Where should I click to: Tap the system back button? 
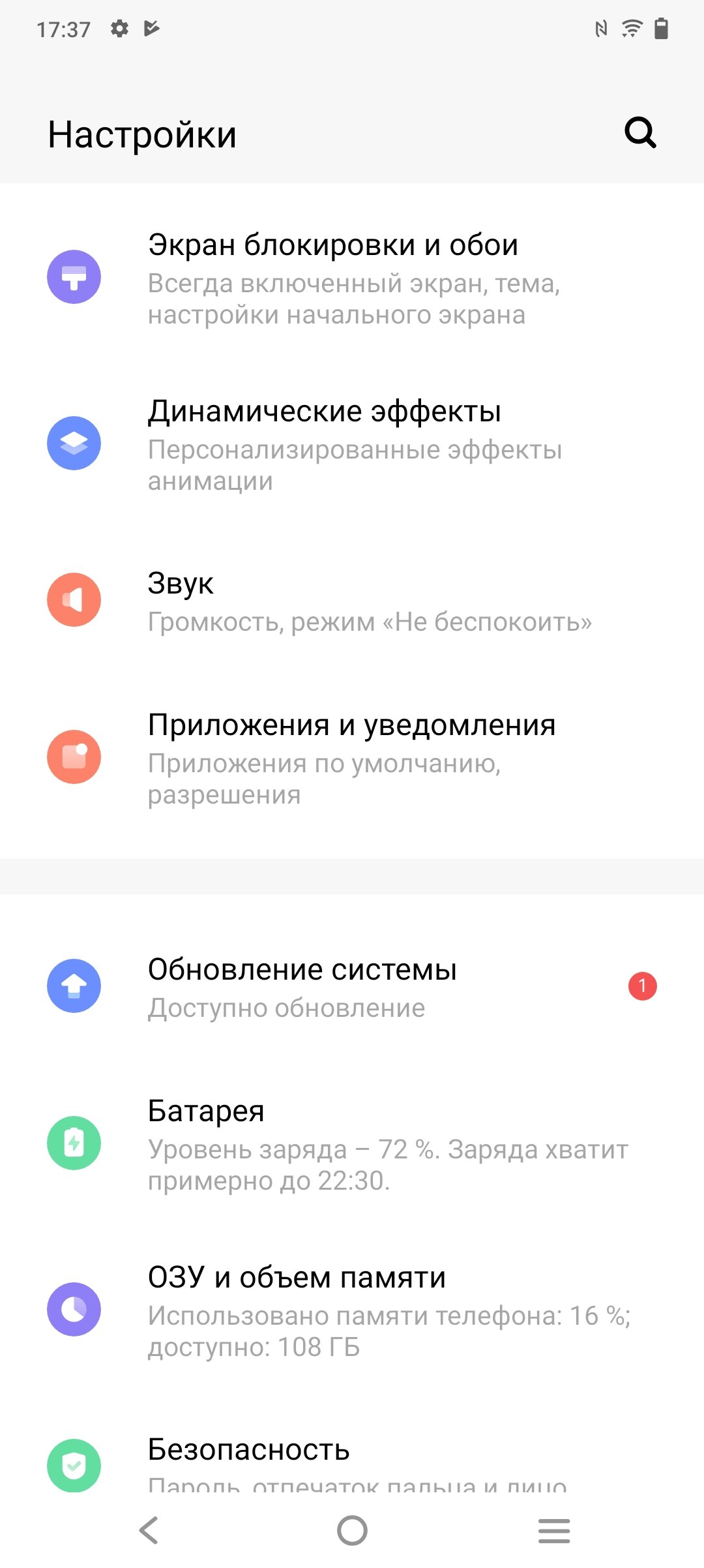pos(149,1530)
